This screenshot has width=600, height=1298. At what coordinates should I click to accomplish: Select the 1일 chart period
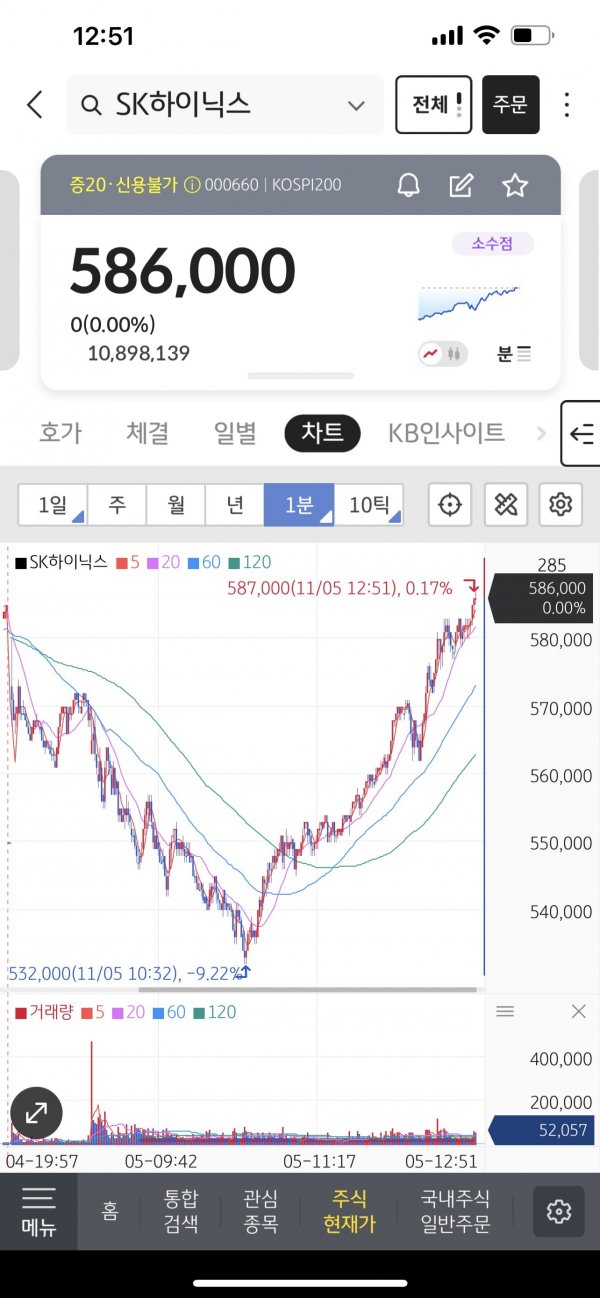click(x=52, y=505)
